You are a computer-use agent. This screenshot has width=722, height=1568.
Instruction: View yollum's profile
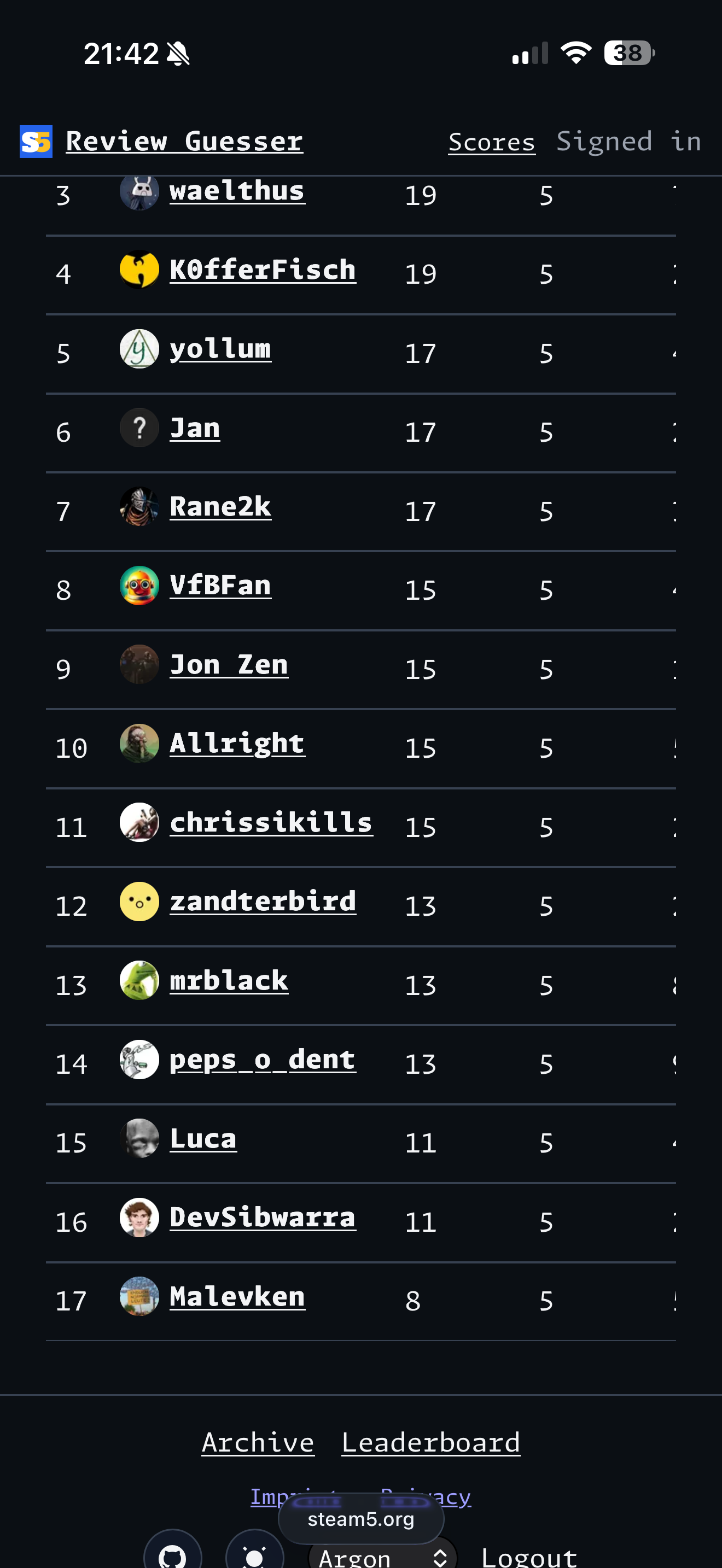pyautogui.click(x=220, y=349)
